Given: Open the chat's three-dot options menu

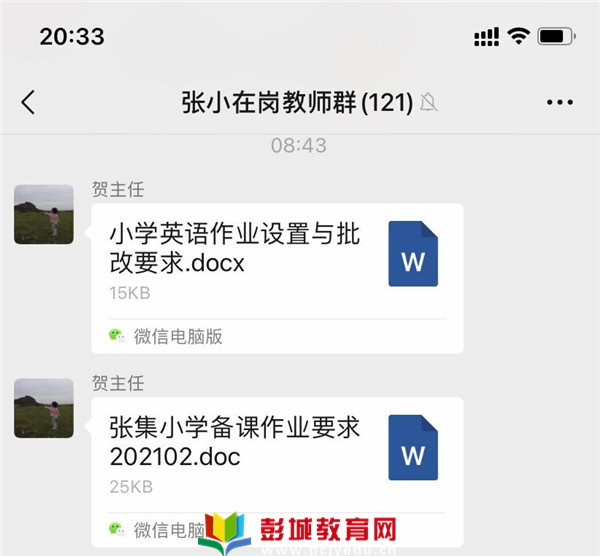Looking at the screenshot, I should pyautogui.click(x=559, y=102).
